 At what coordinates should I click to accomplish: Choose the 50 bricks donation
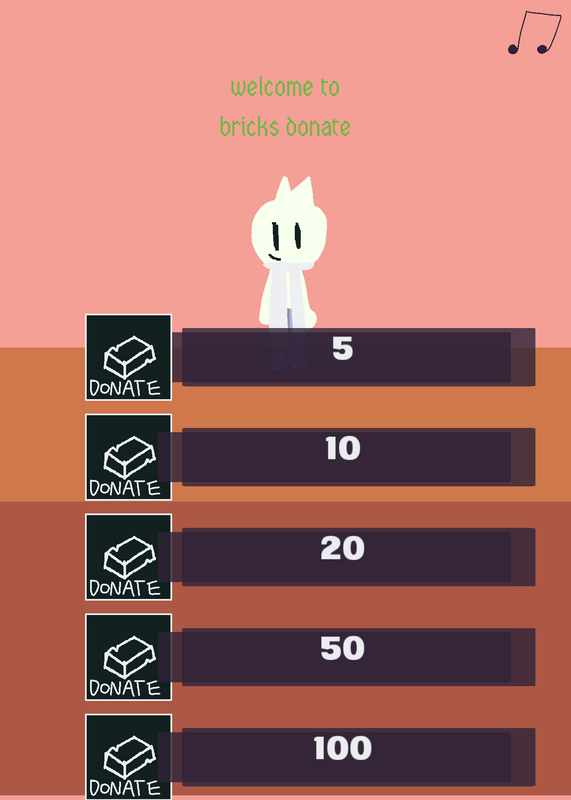click(x=129, y=657)
